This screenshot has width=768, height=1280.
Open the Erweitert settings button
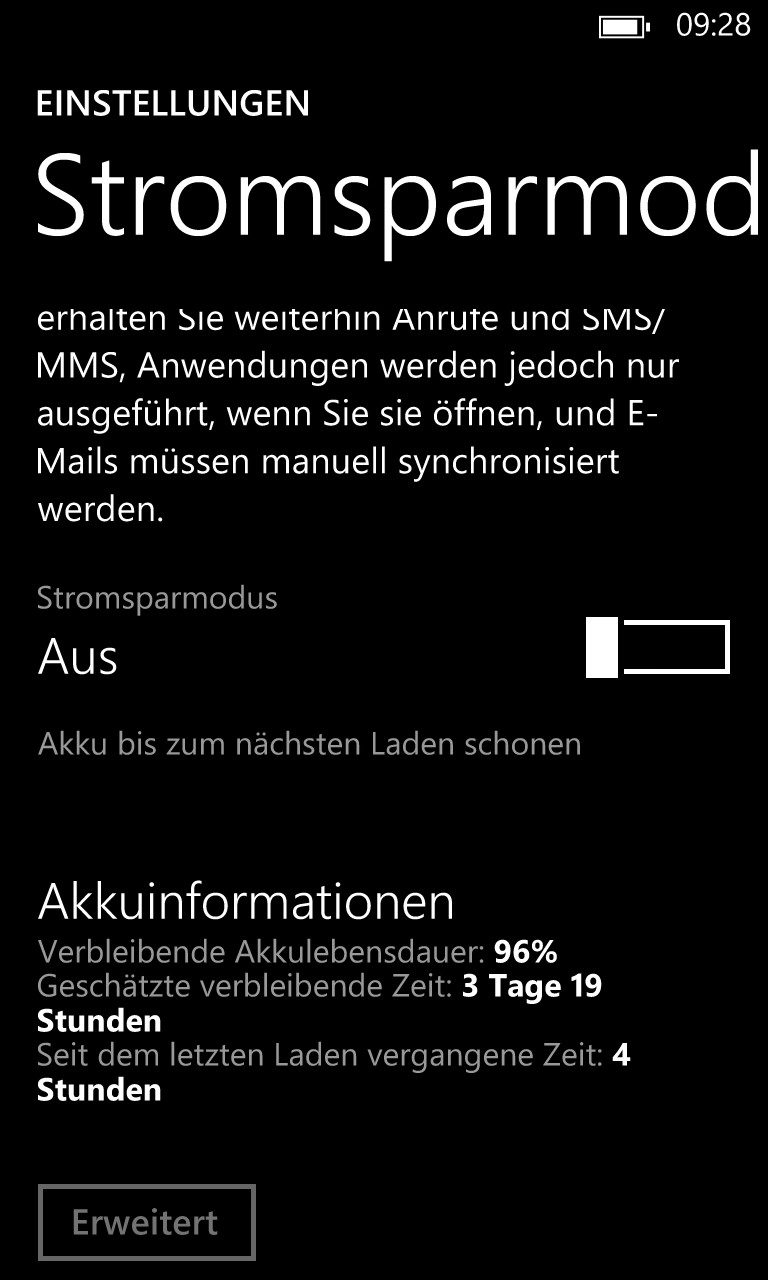[147, 1222]
